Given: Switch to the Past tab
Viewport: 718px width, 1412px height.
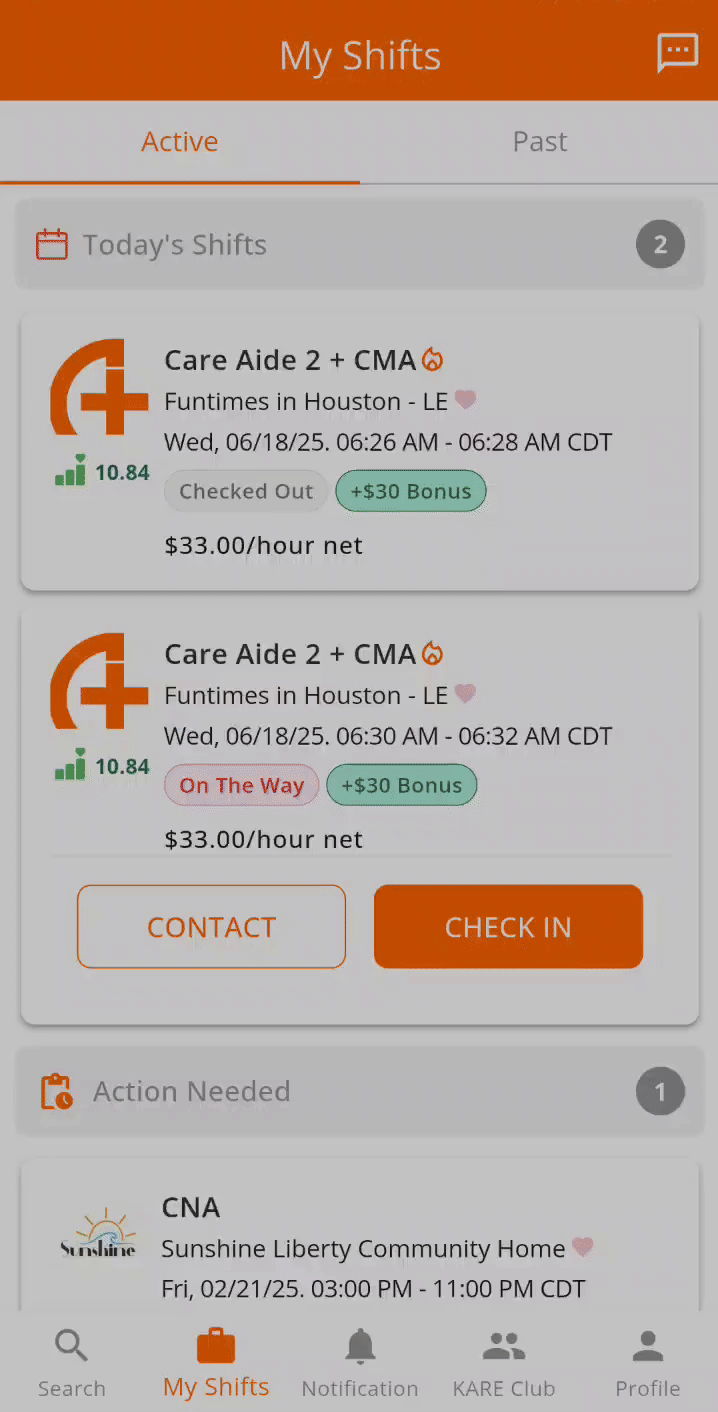Looking at the screenshot, I should (539, 142).
